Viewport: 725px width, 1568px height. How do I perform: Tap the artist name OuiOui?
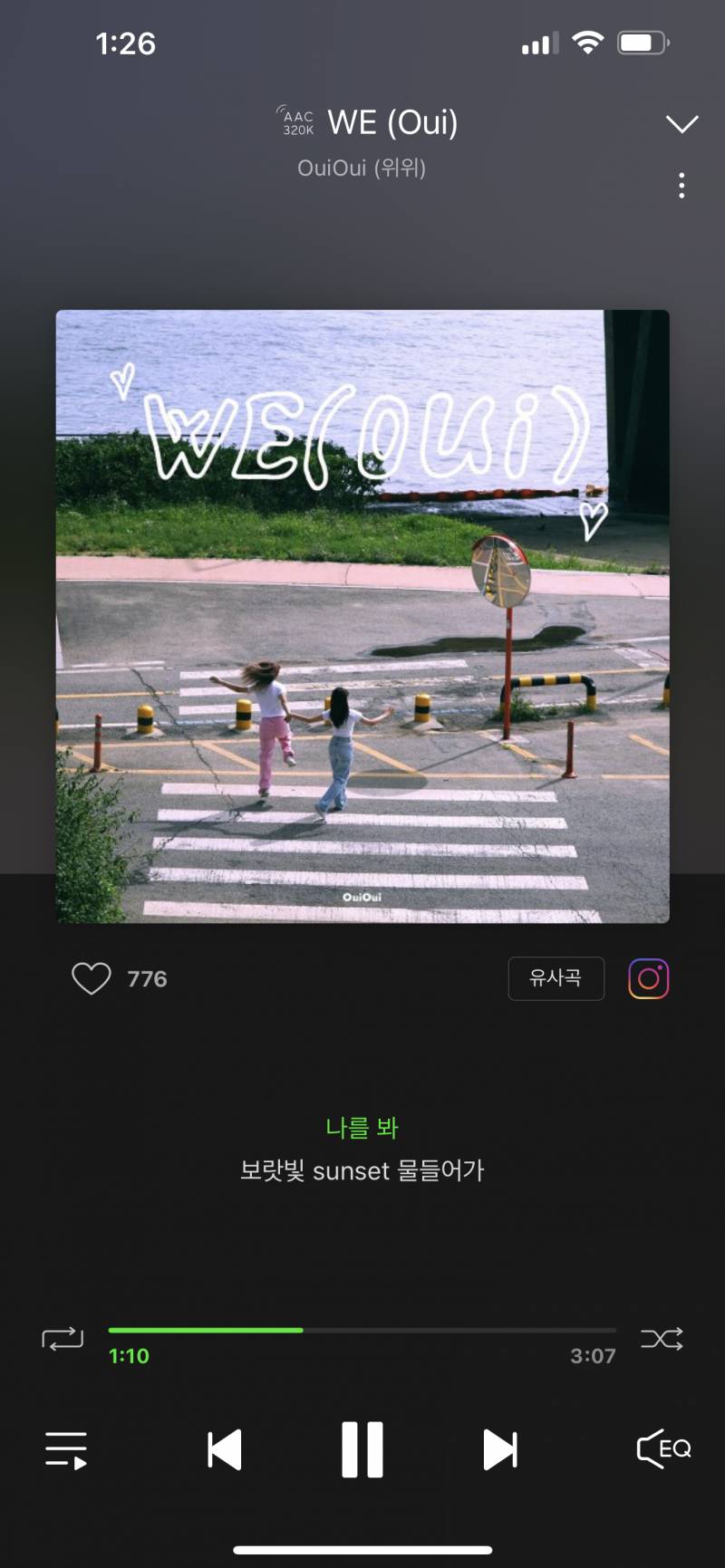362,168
